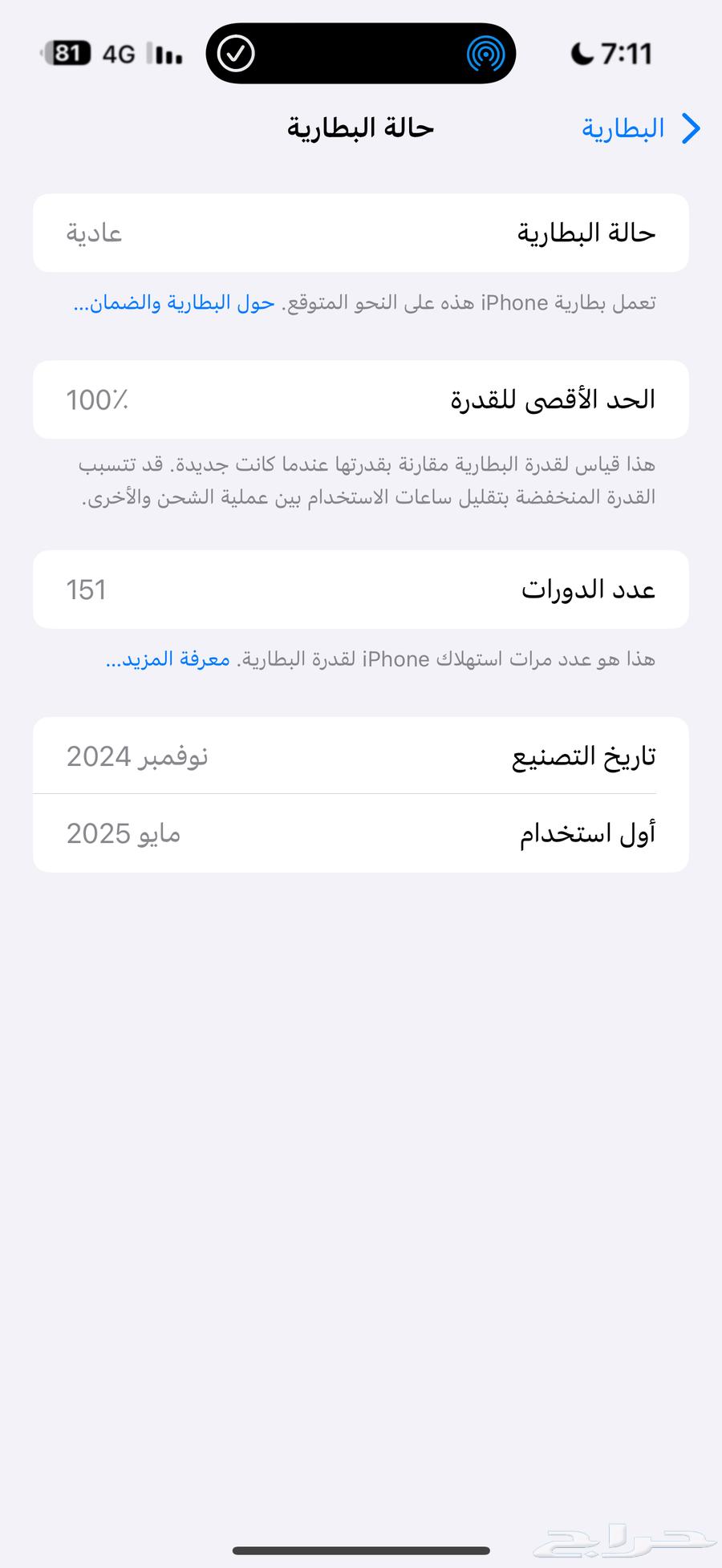Tap the أول استخدام row
Screen dimensions: 722x1568
point(360,833)
